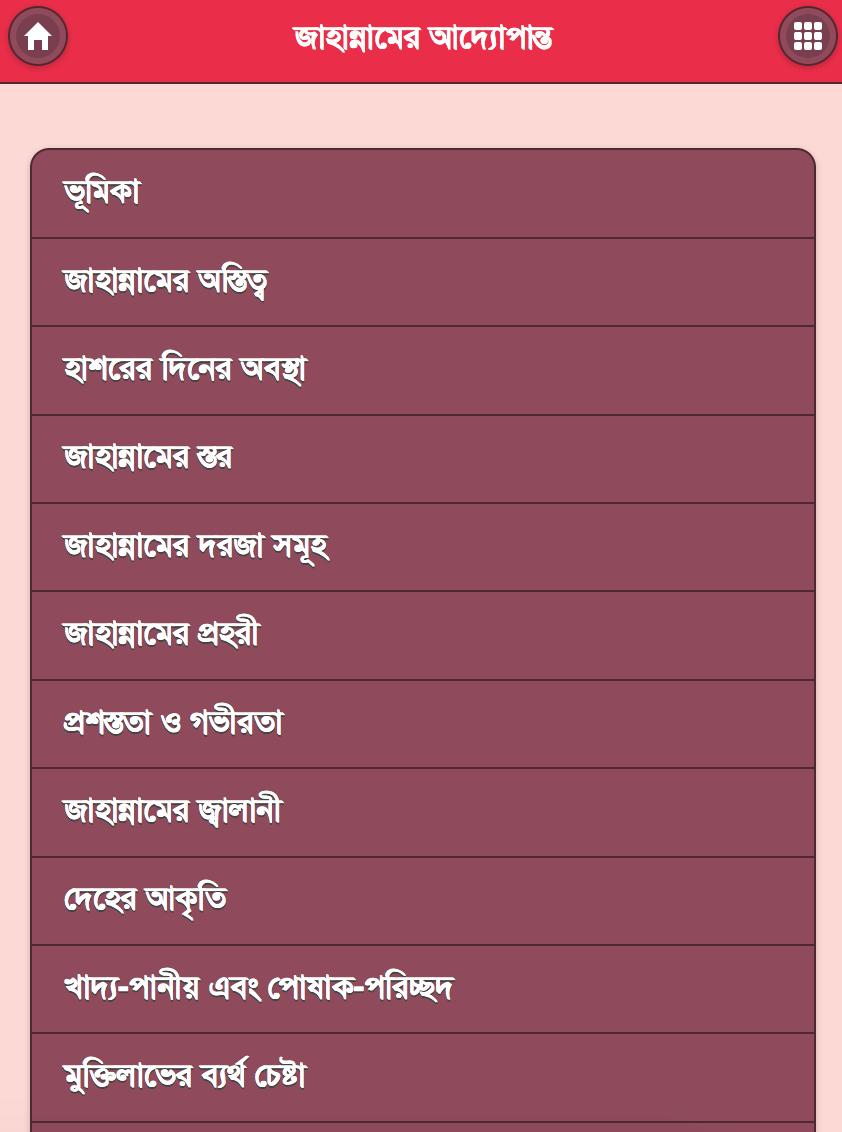
Task: Select প্রশস্ততা ও গভীরতা
Action: click(422, 724)
